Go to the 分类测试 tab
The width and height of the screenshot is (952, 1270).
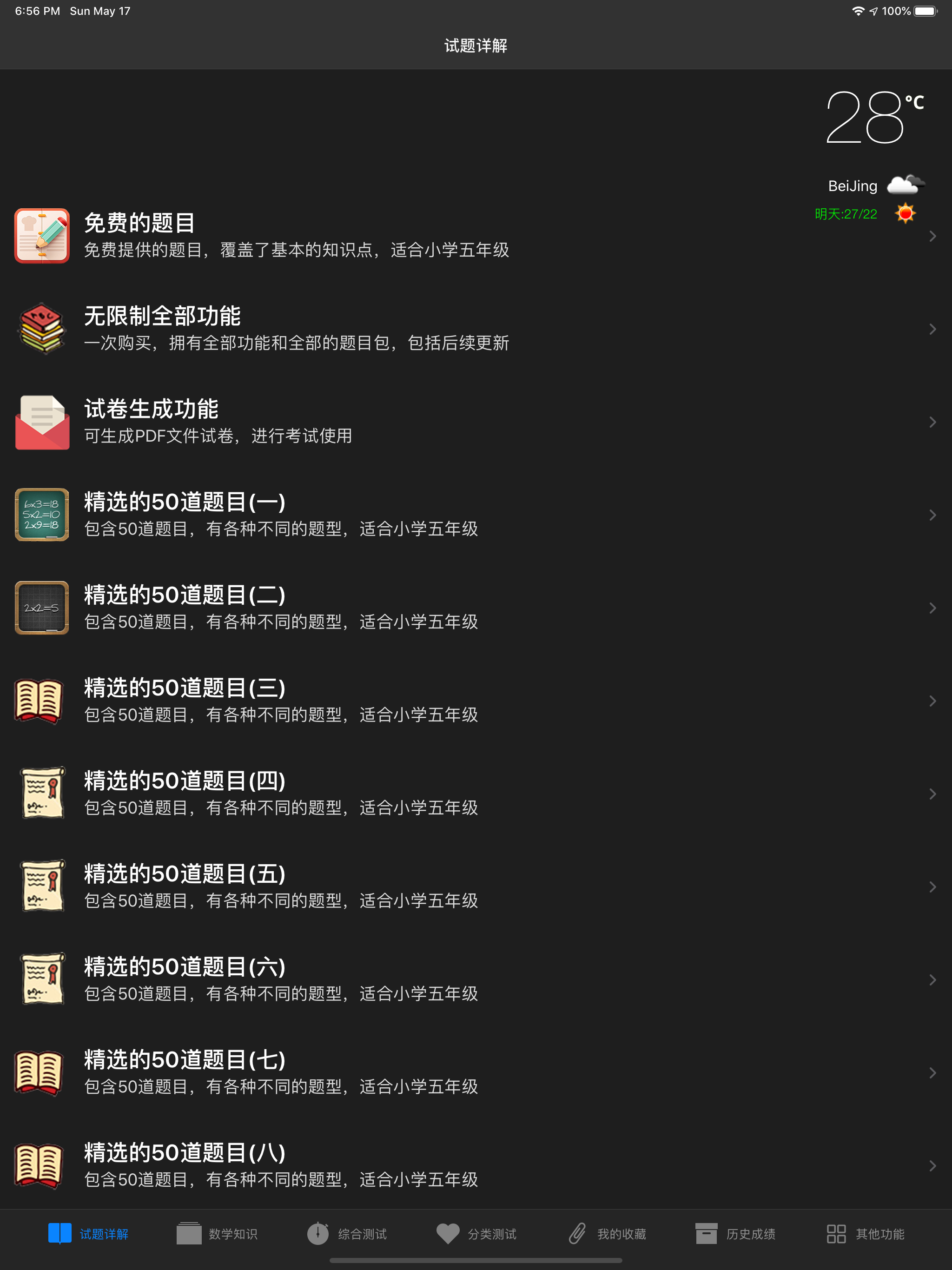476,1234
